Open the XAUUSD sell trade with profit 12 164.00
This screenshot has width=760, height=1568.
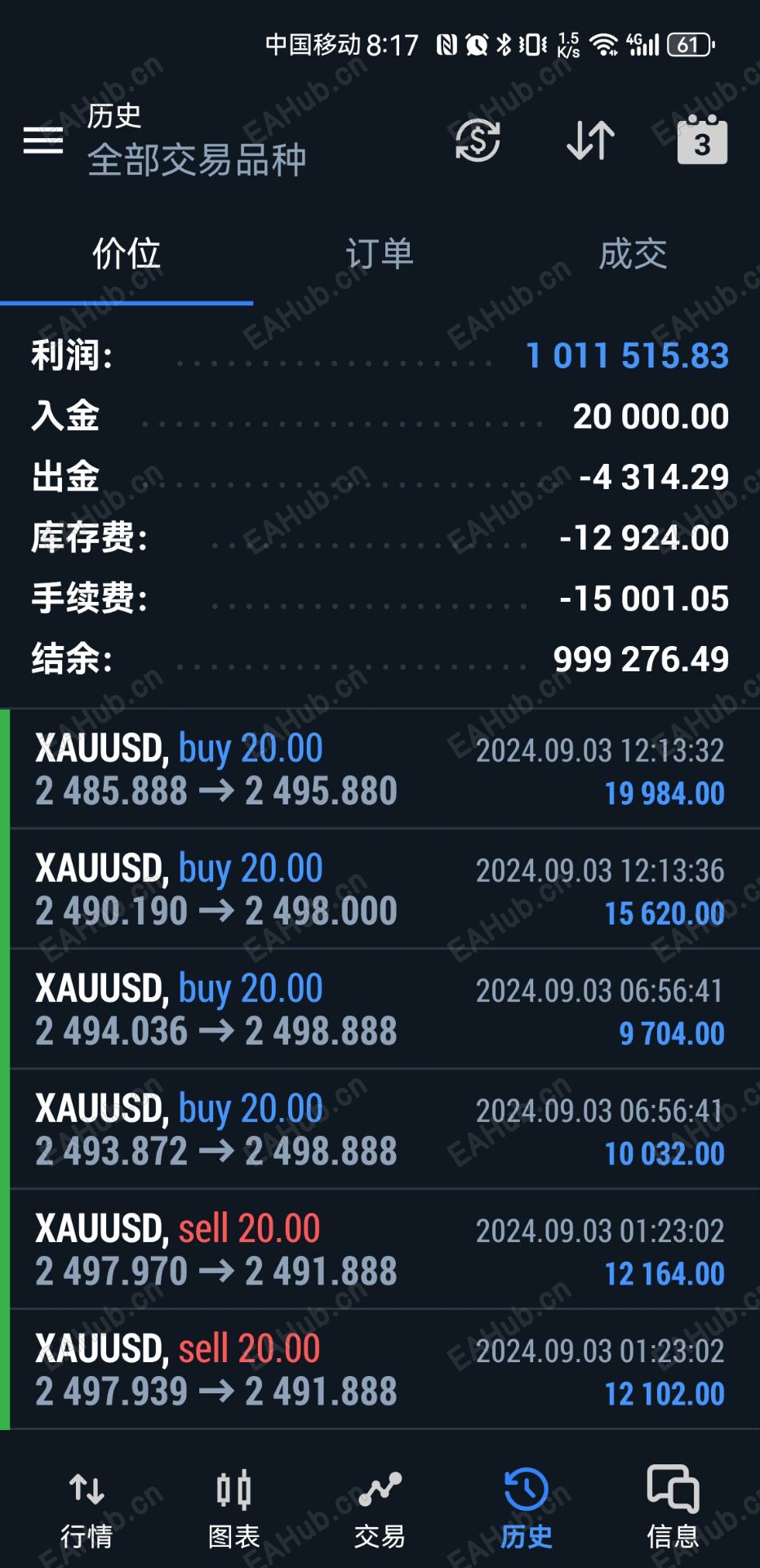[380, 1249]
